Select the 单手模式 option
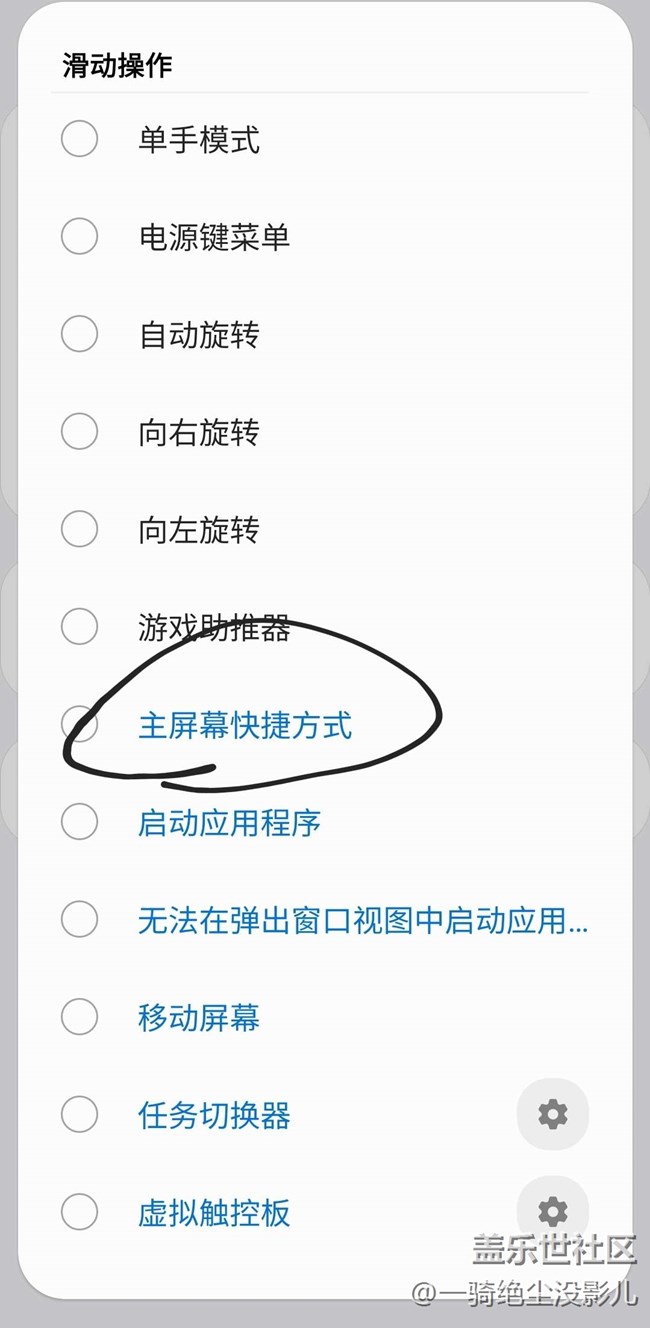650x1328 pixels. [x=79, y=139]
